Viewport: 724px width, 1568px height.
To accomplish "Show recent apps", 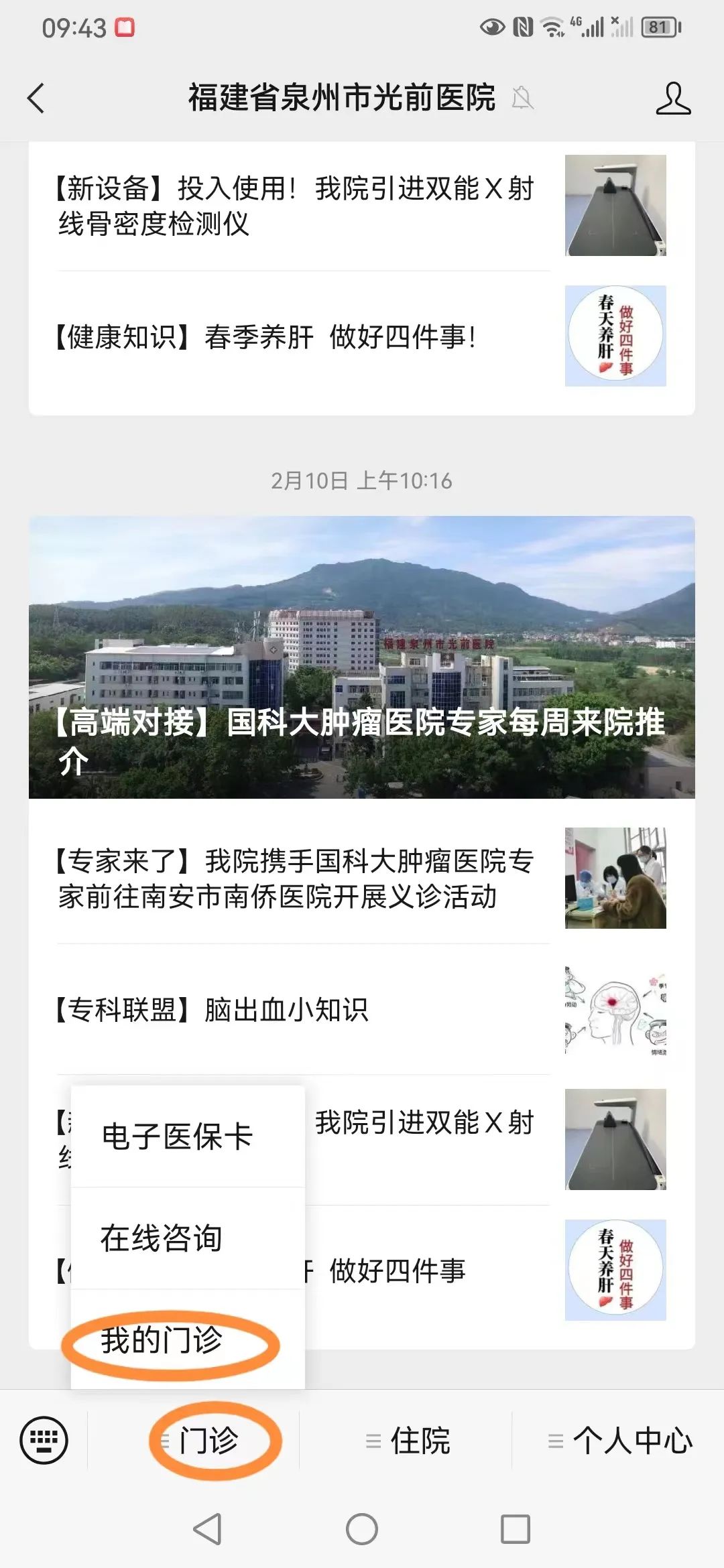I will 516,1529.
